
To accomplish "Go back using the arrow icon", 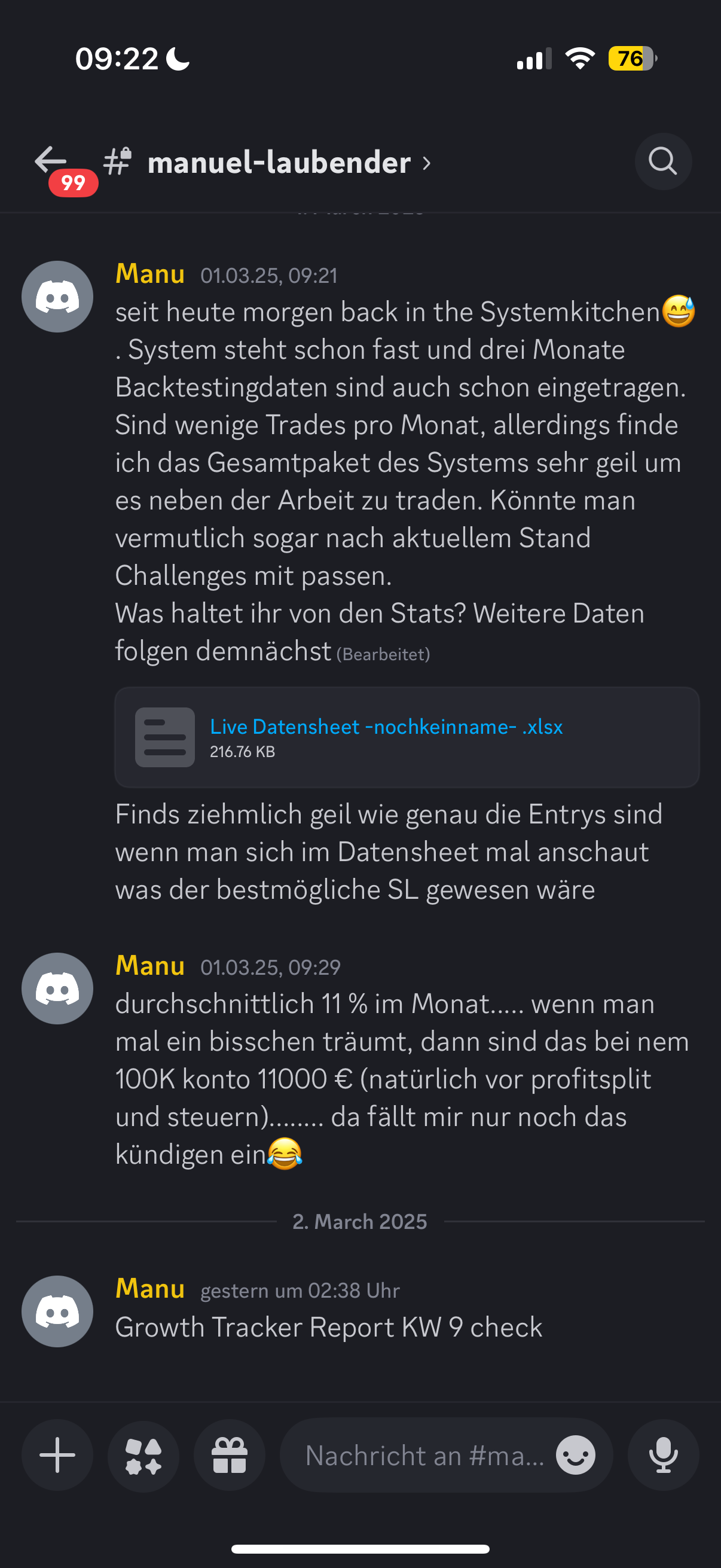I will tap(51, 161).
